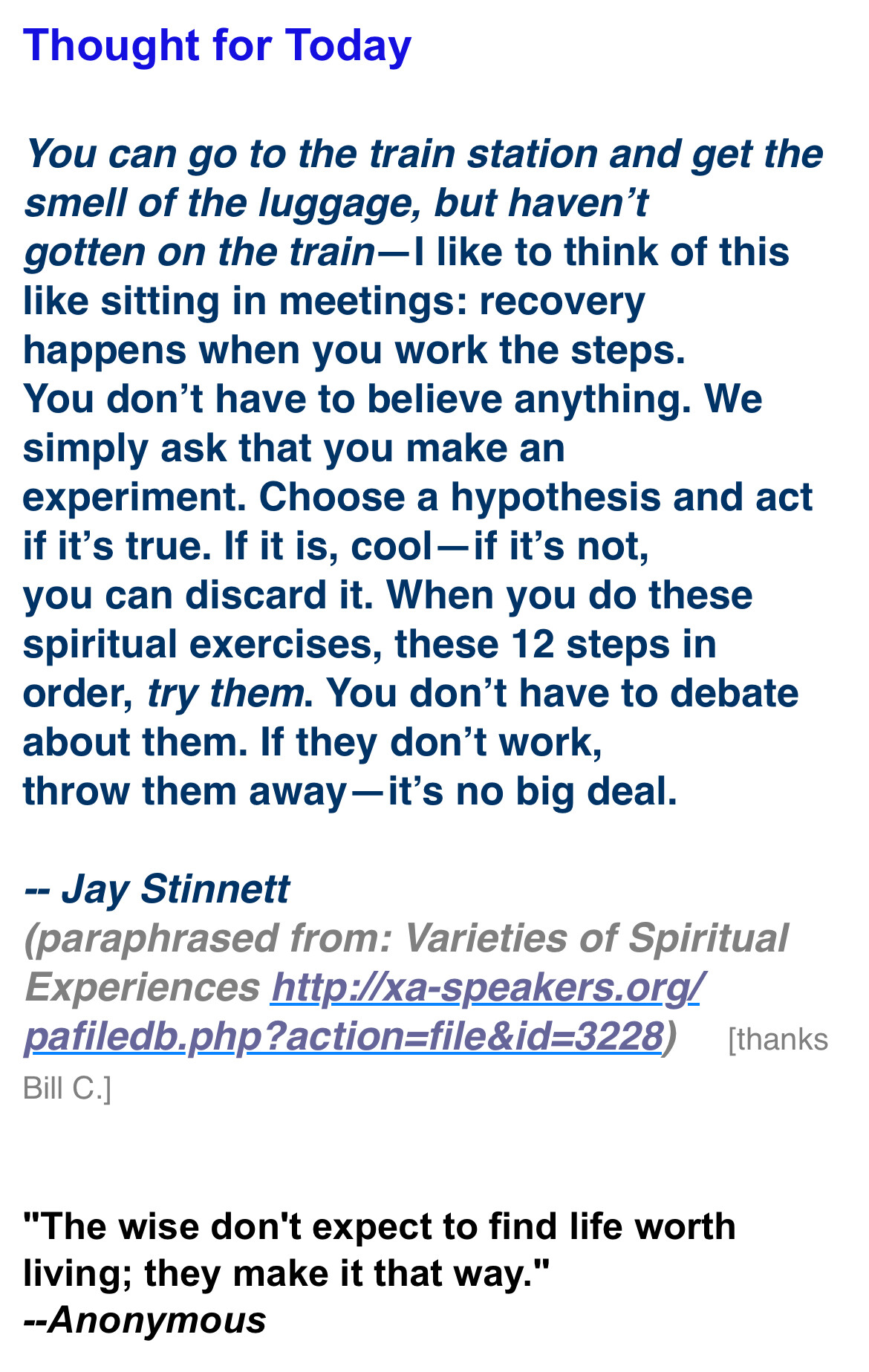Image resolution: width=869 pixels, height=1372 pixels.
Task: Open the xa-speakers.org link
Action: click(x=486, y=988)
